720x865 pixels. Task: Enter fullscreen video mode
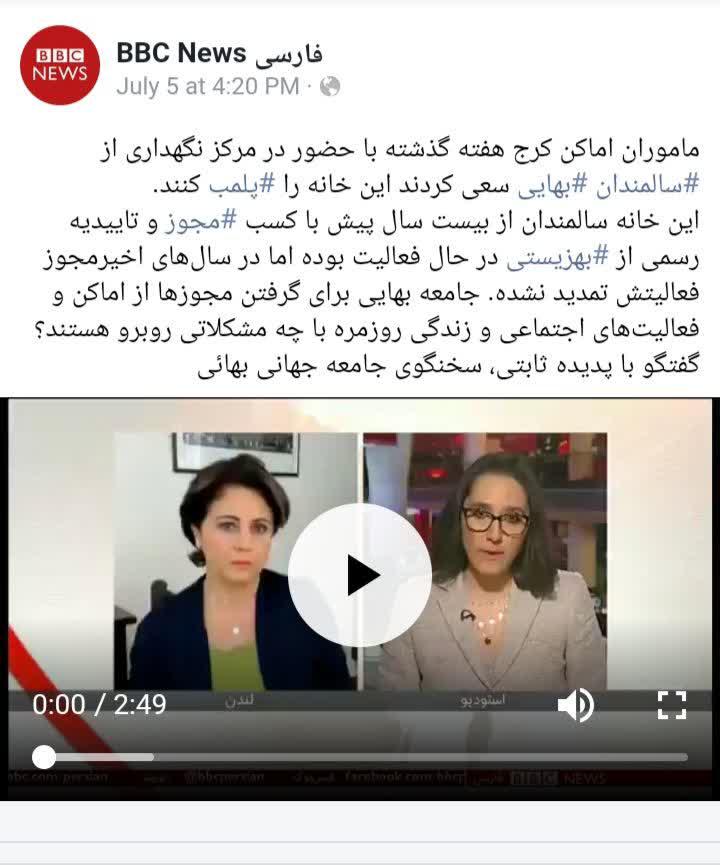click(672, 705)
